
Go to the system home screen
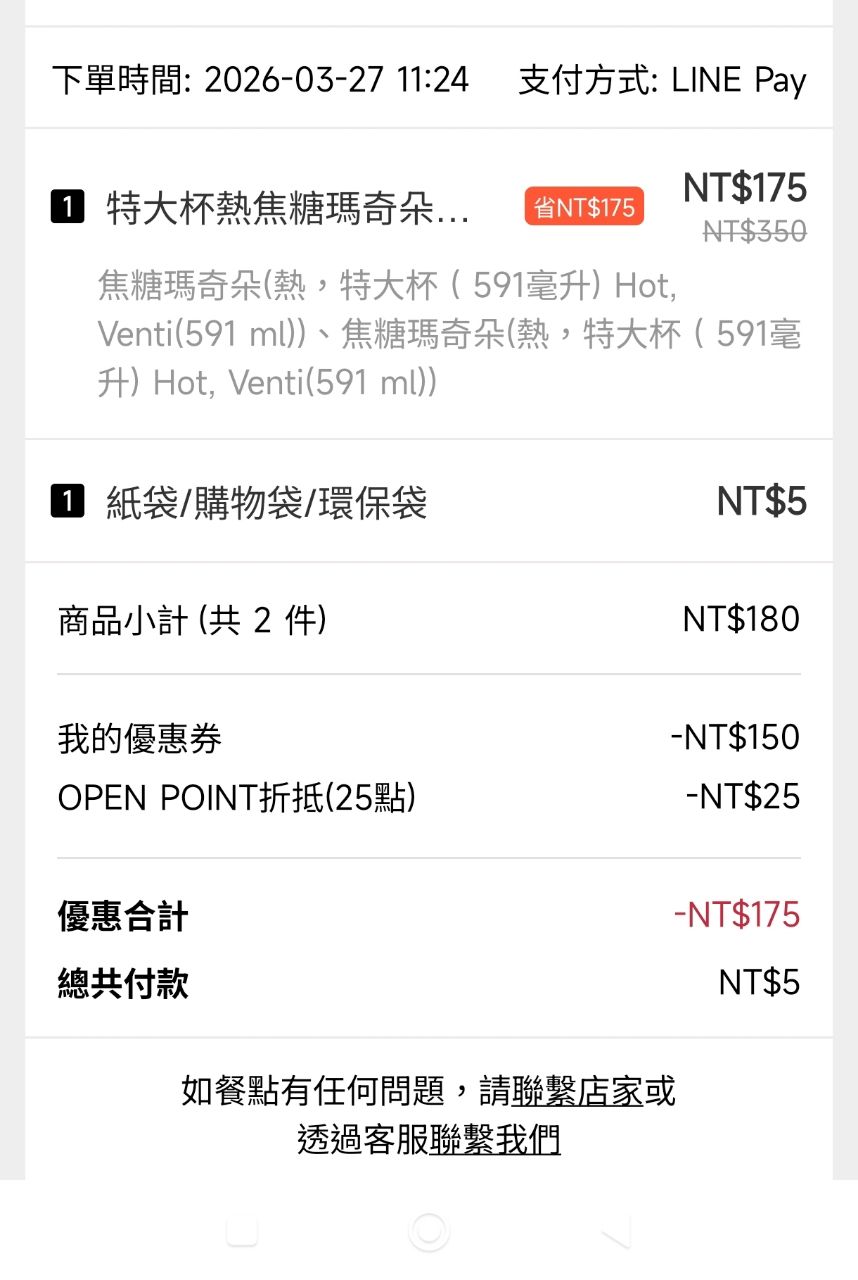coord(429,1231)
